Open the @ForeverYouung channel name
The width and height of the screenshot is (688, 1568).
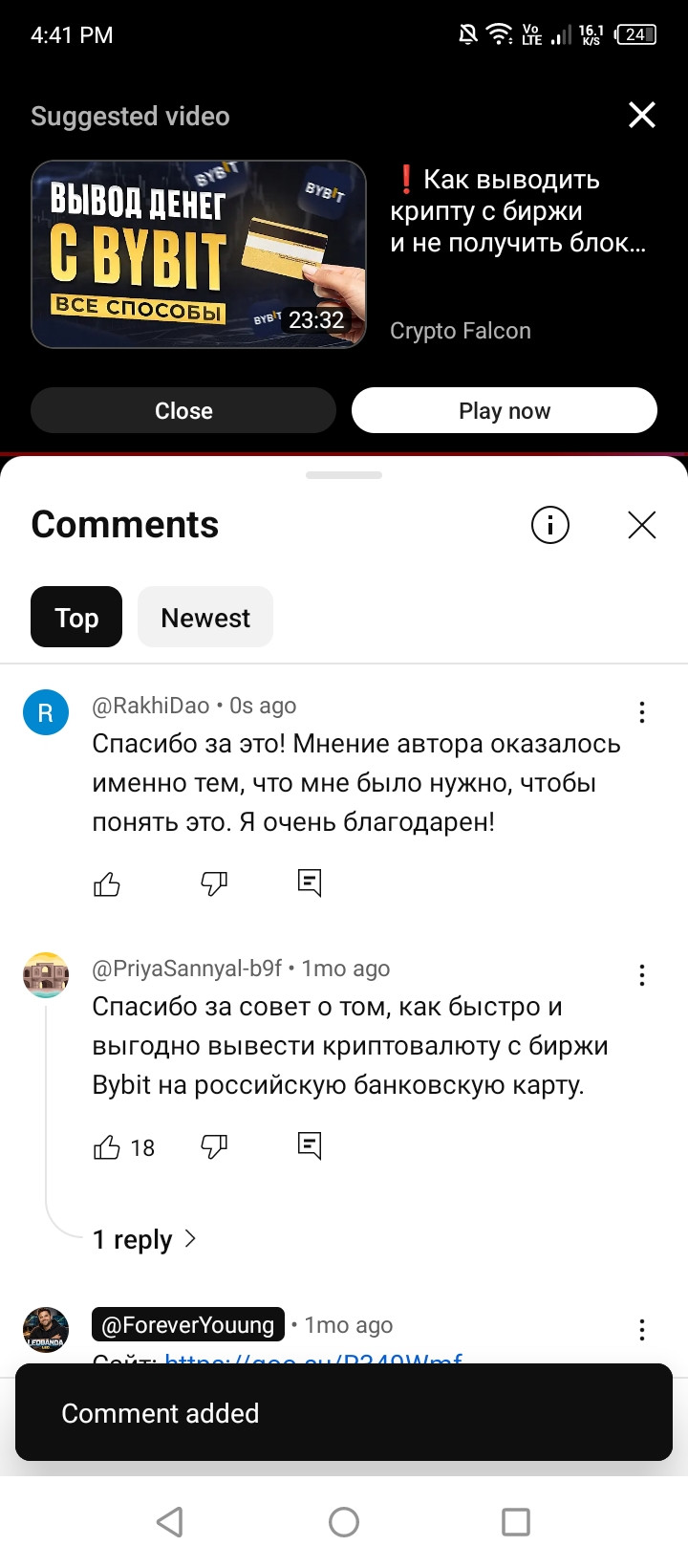[188, 1325]
